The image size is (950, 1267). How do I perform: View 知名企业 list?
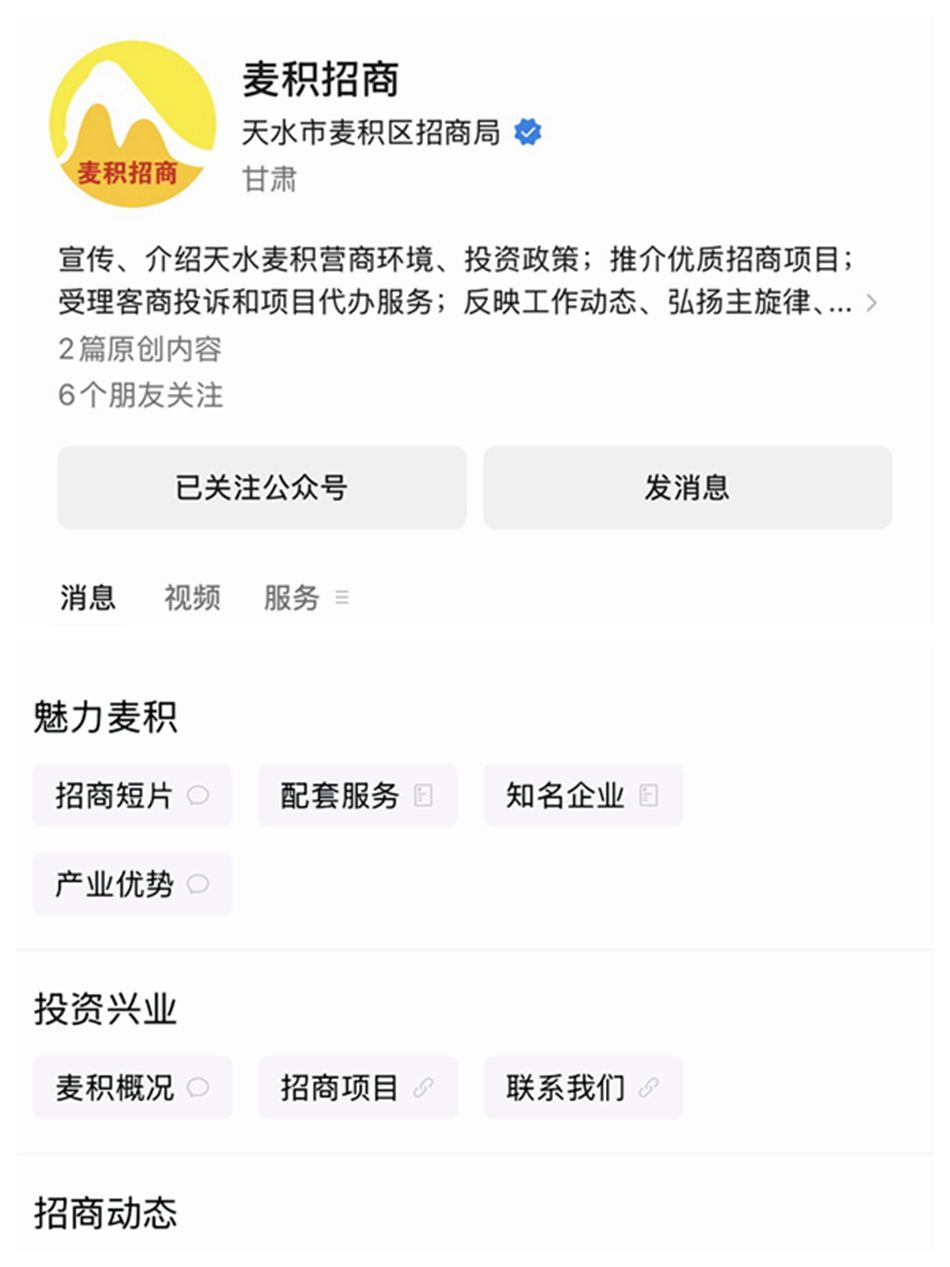(x=583, y=796)
